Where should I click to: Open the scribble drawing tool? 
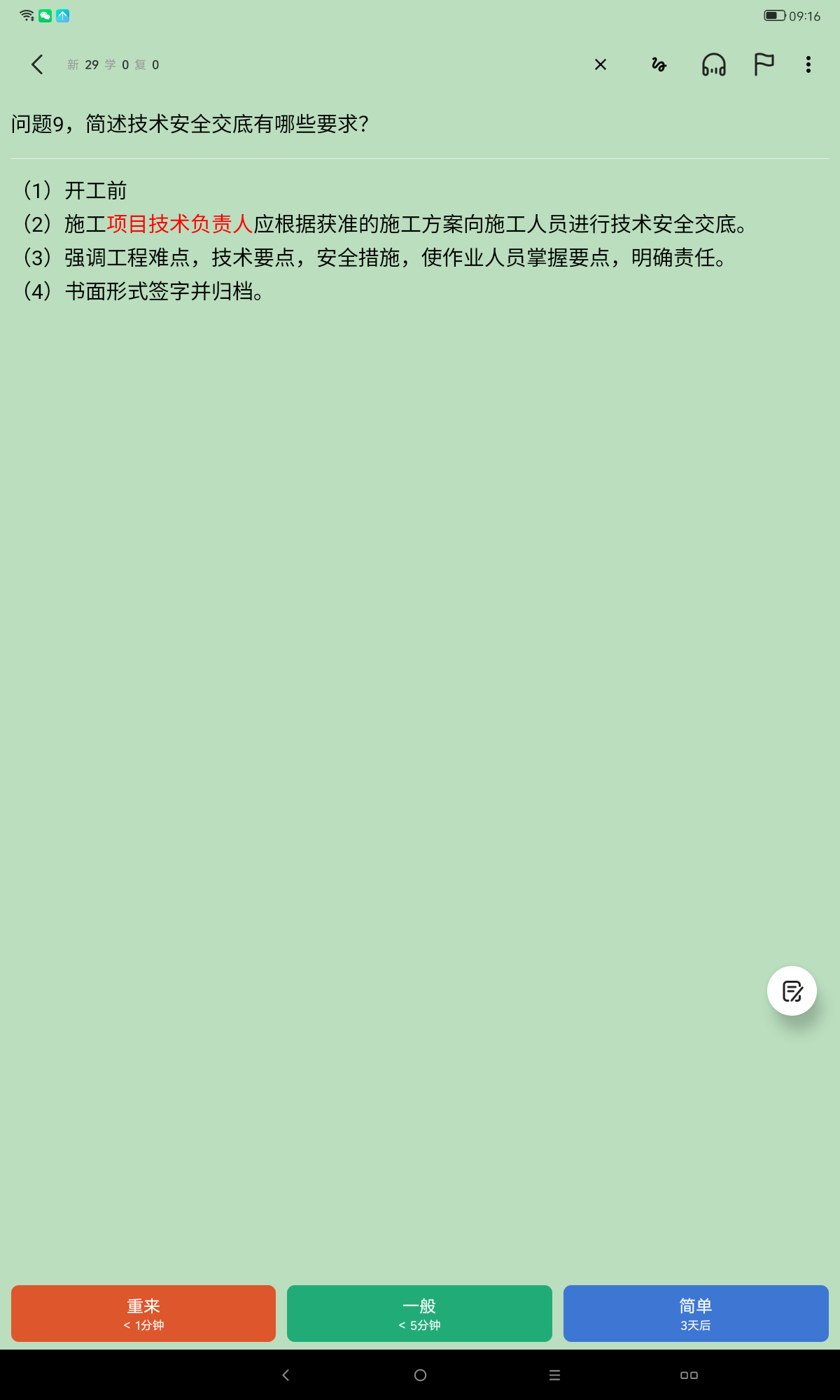(x=659, y=64)
